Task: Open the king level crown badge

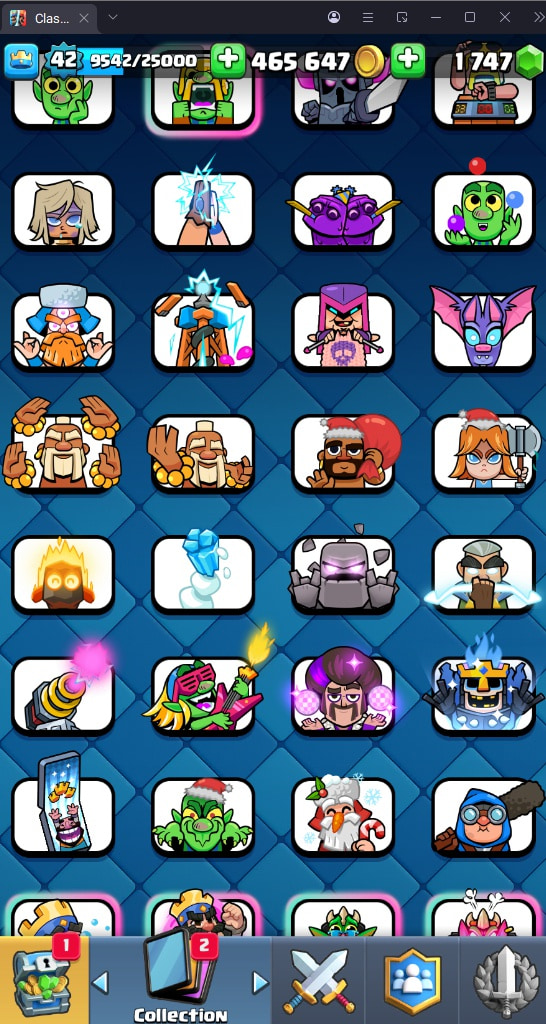Action: tap(21, 61)
